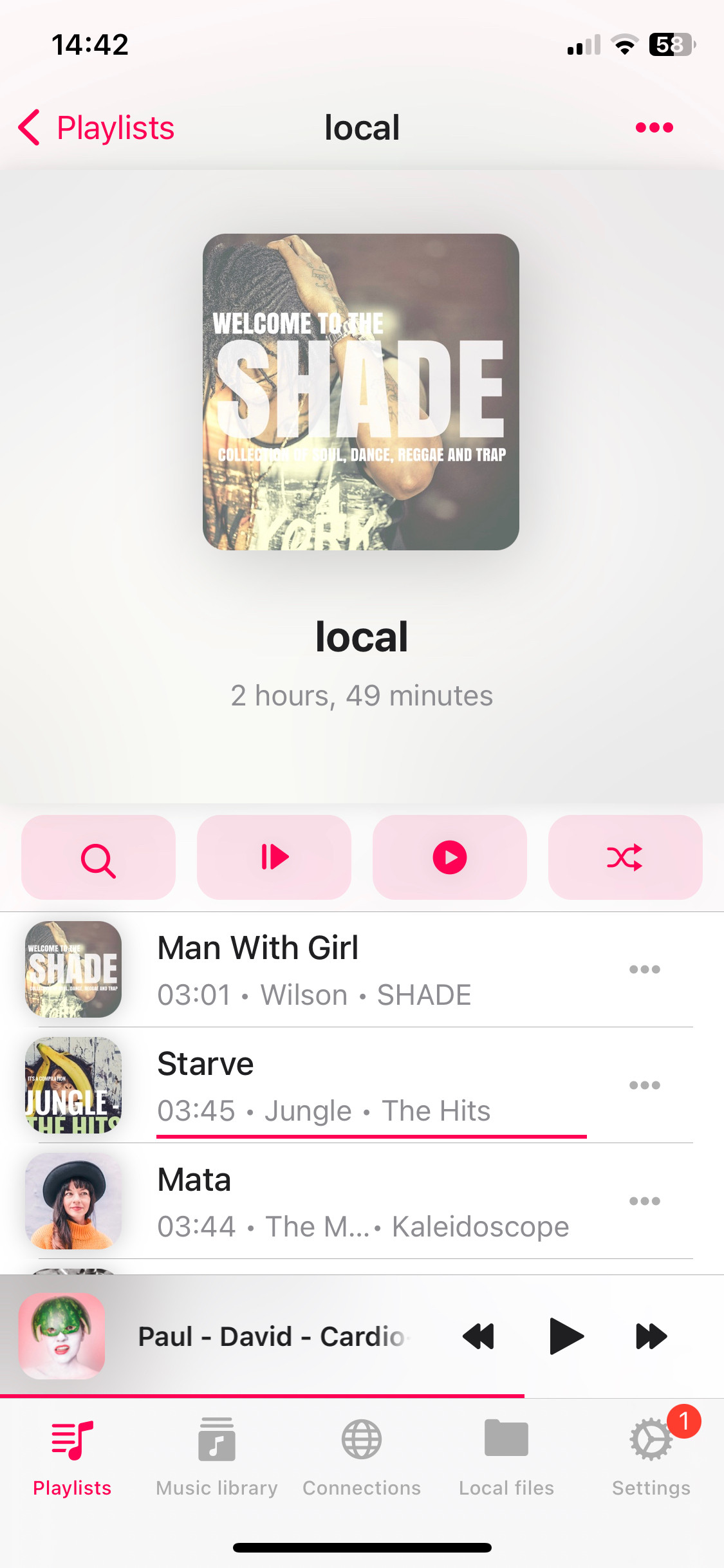Open options menu for Man With Girl
724x1568 pixels.
645,969
